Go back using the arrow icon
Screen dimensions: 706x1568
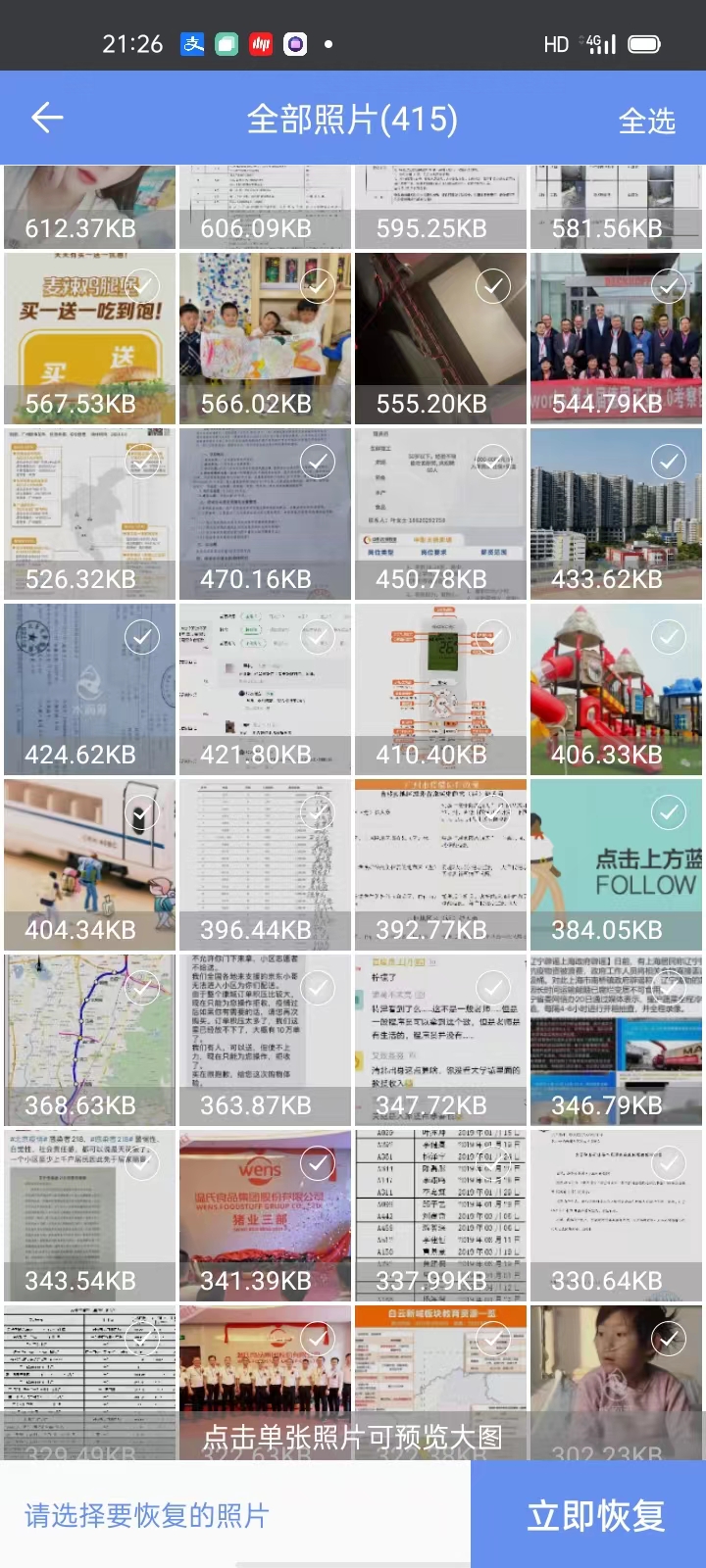click(x=47, y=119)
